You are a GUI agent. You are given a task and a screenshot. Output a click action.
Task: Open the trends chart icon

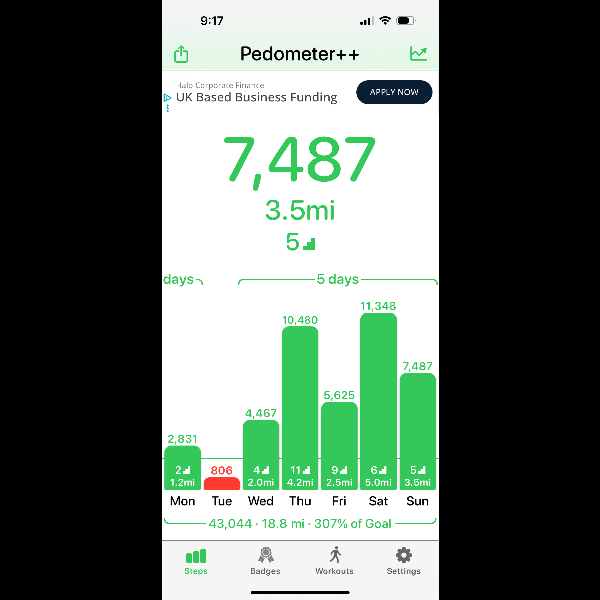pyautogui.click(x=418, y=54)
